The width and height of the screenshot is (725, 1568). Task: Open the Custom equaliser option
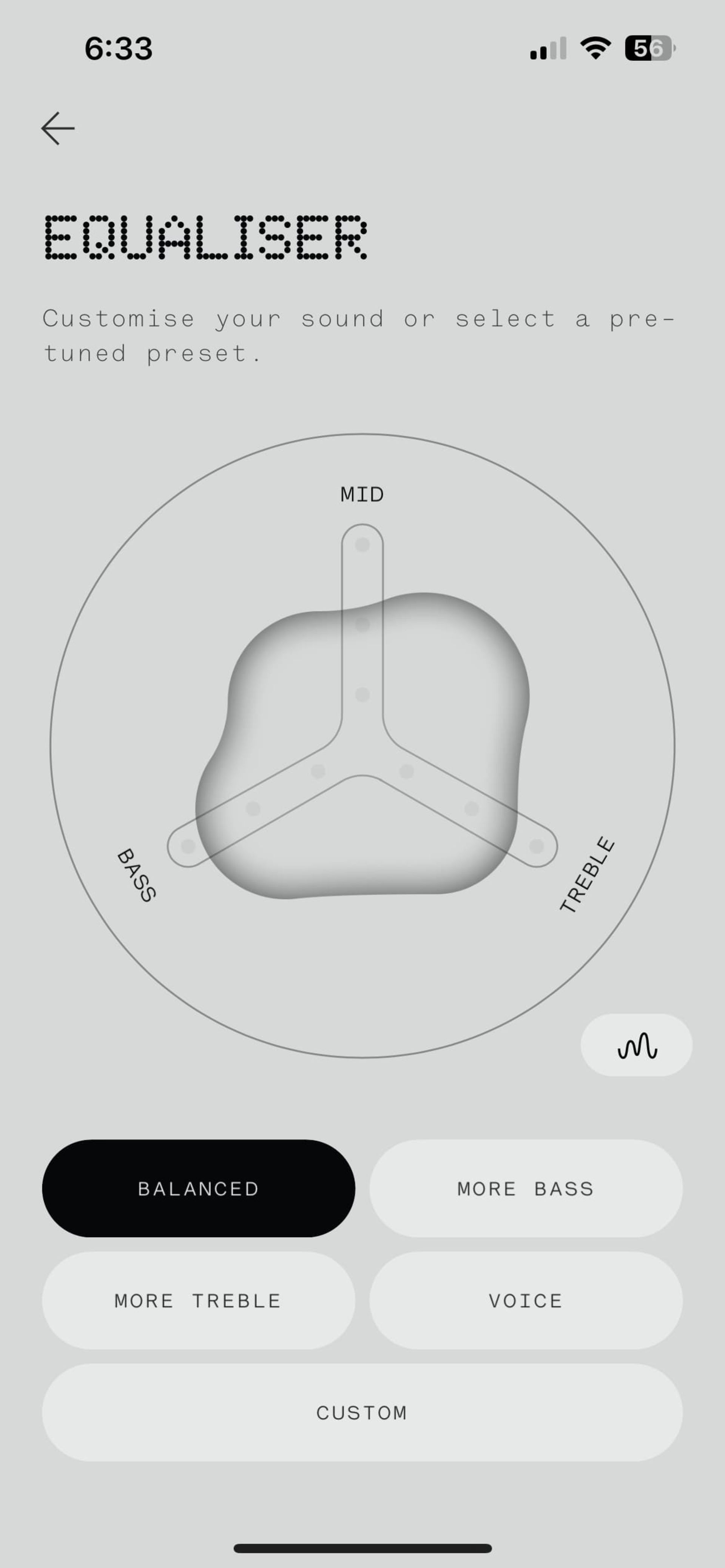362,1413
